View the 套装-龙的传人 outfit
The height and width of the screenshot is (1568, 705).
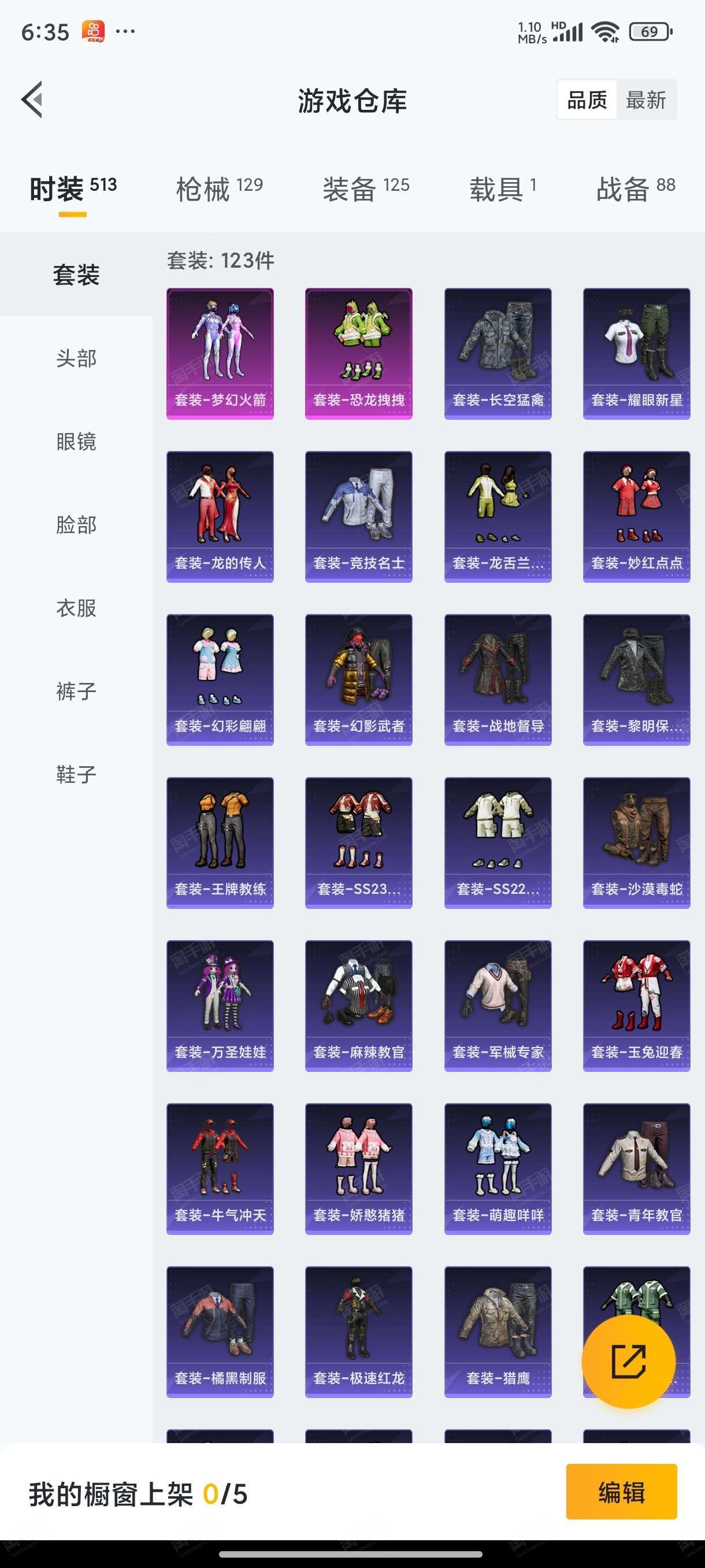[220, 517]
